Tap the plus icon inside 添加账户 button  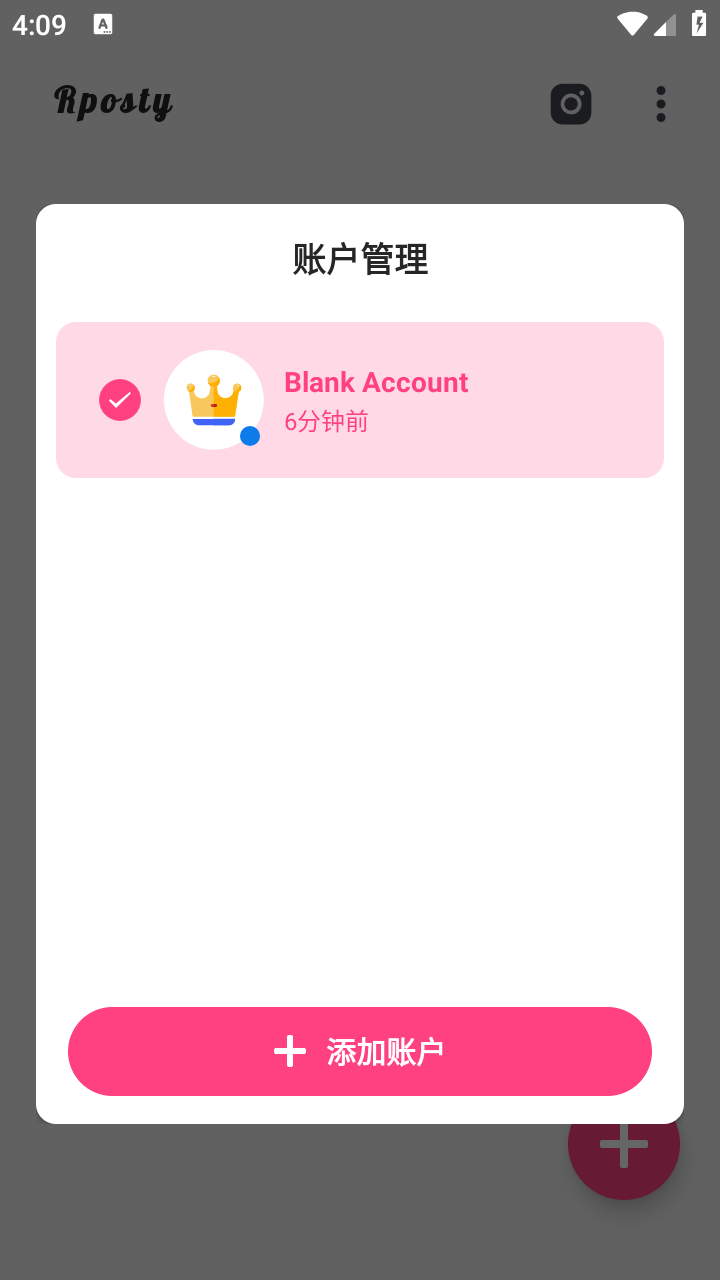point(288,1051)
